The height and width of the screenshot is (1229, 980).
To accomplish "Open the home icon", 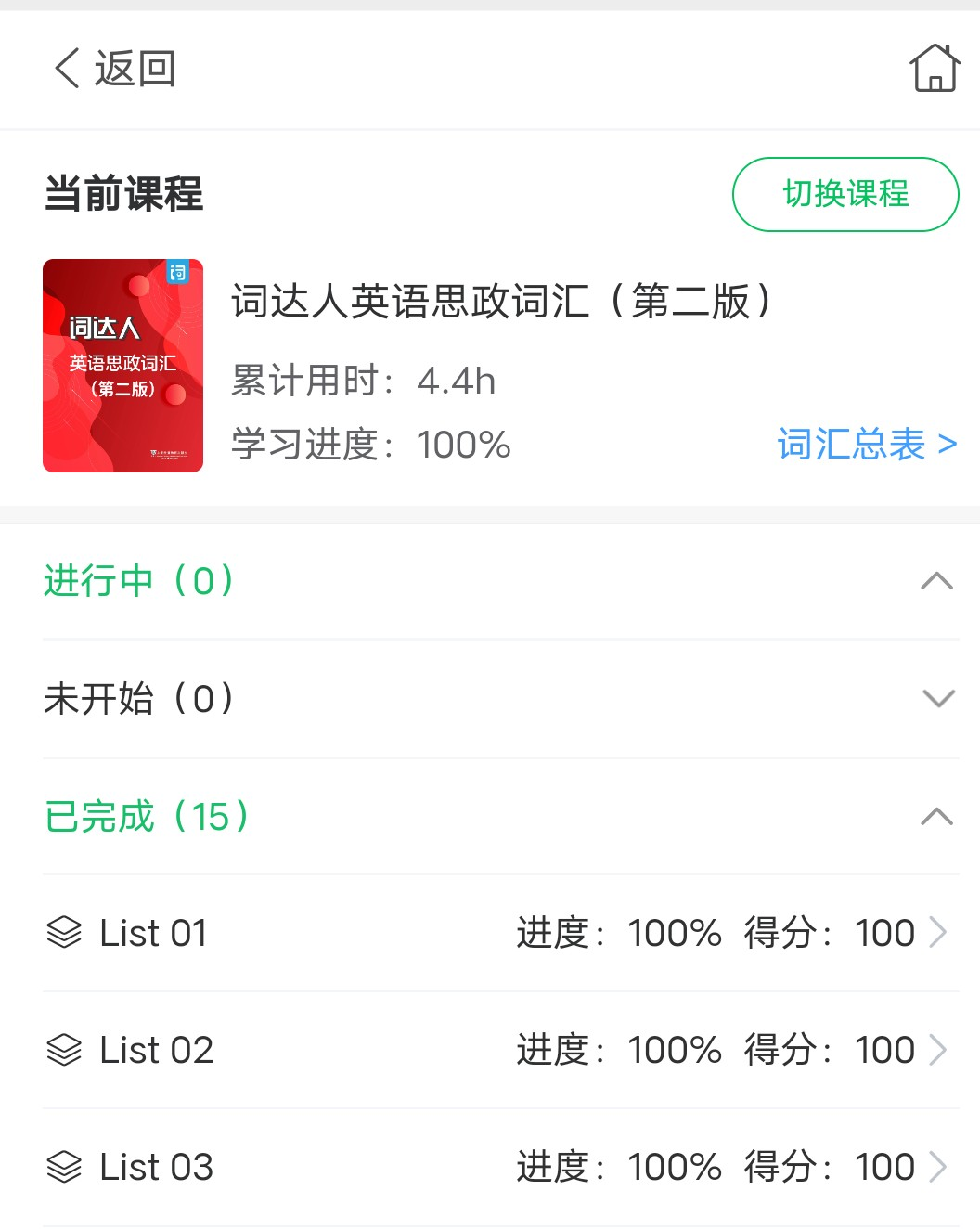I will [934, 69].
